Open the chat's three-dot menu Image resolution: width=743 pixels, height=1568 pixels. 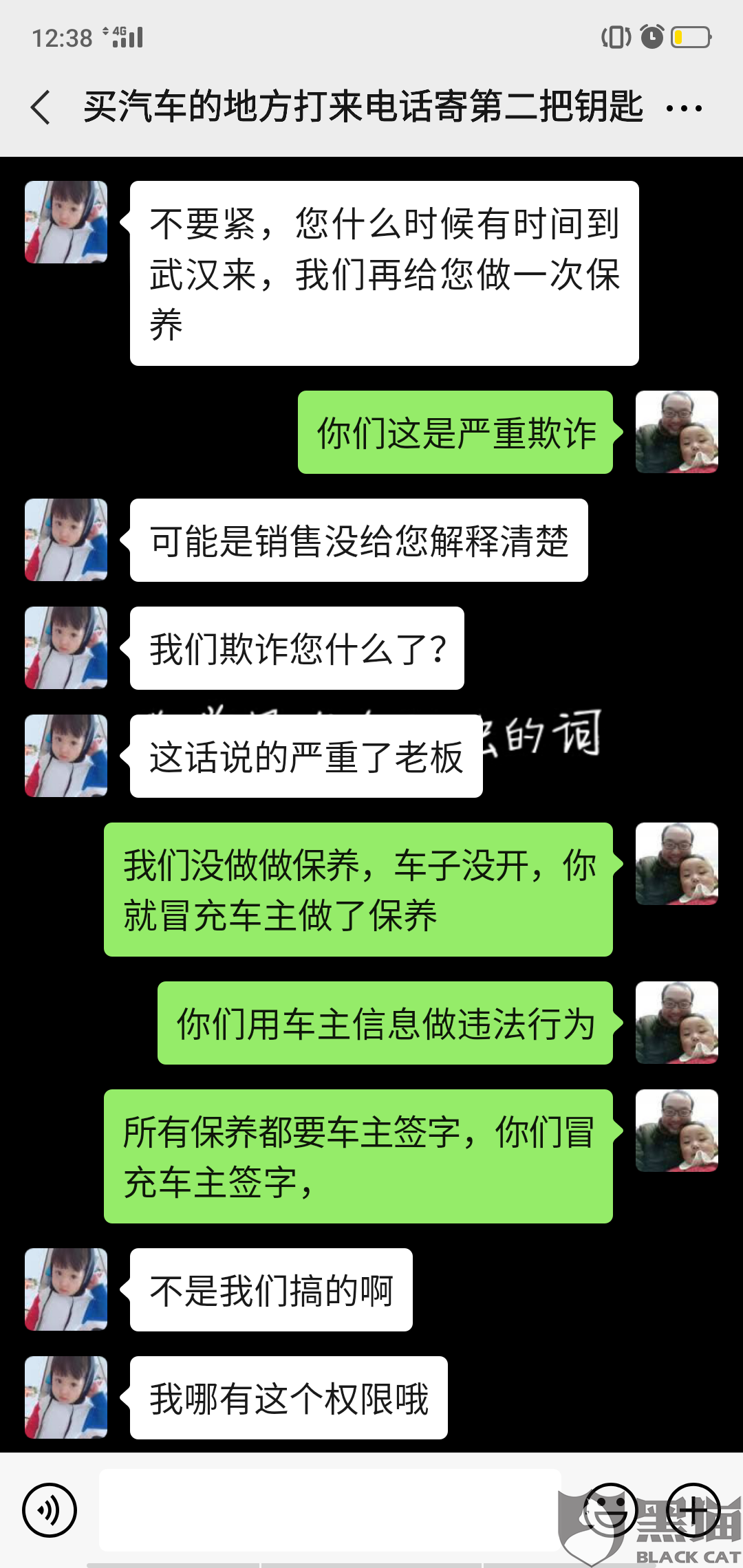coord(684,108)
